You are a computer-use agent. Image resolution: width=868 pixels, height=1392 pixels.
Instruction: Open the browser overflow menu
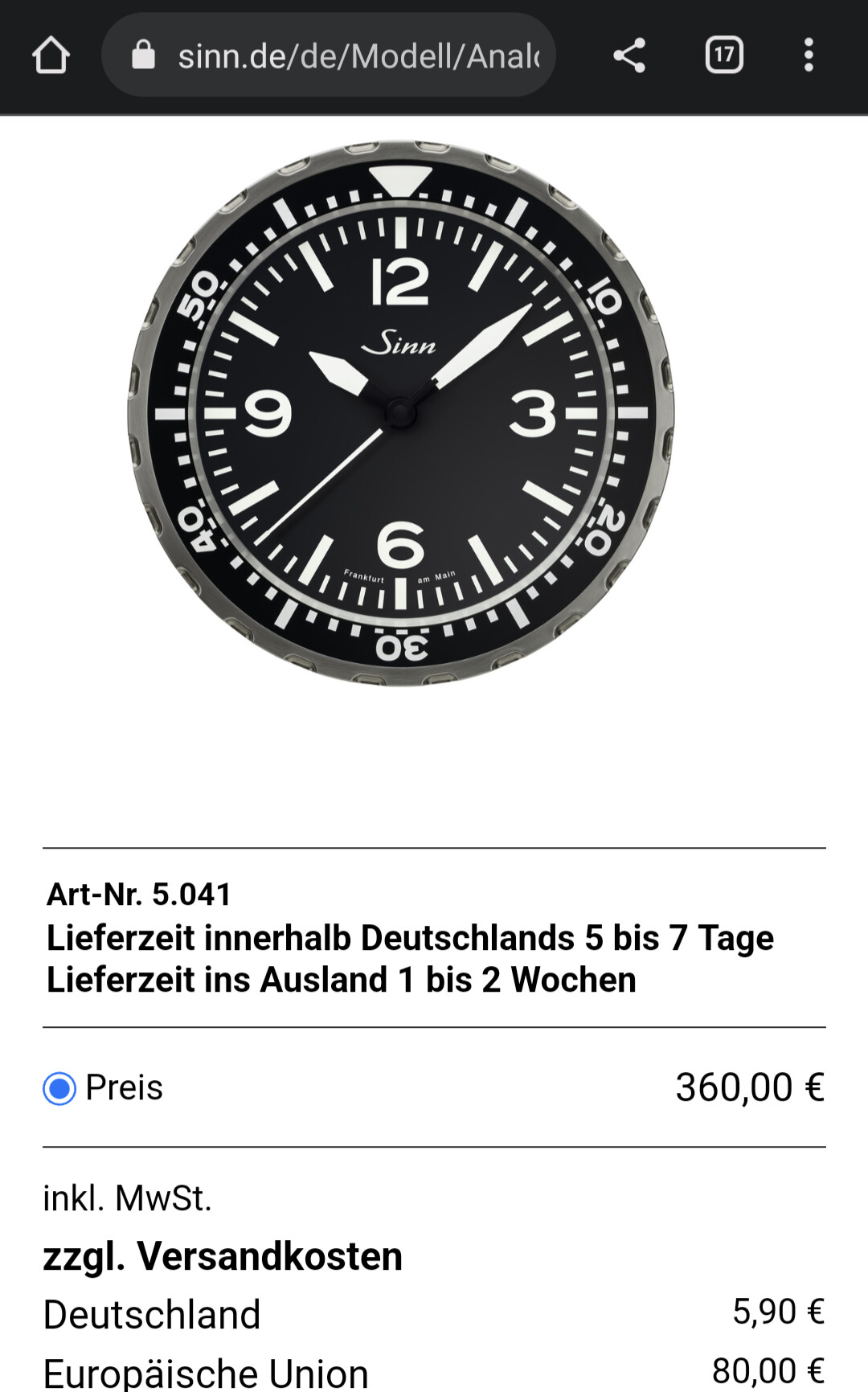(x=809, y=55)
